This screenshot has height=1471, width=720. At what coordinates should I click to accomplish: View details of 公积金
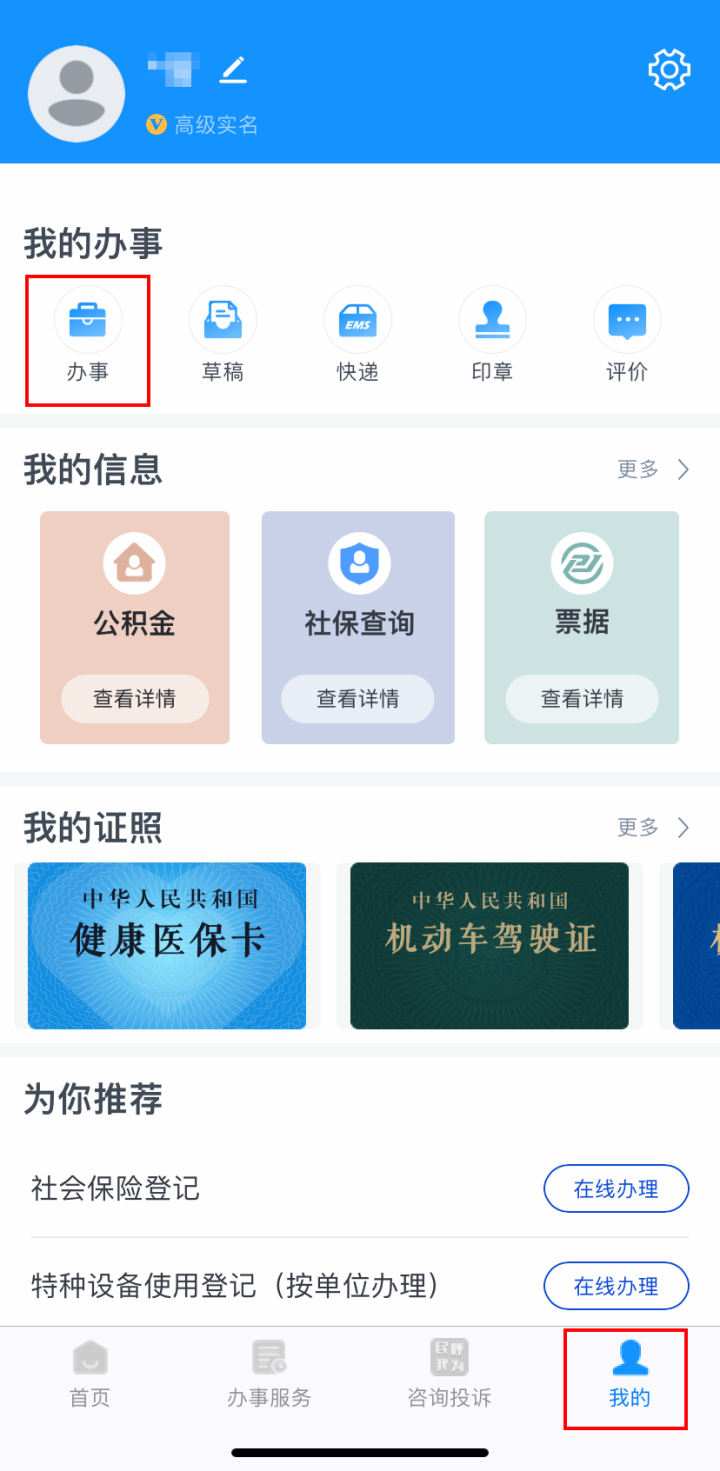click(135, 699)
